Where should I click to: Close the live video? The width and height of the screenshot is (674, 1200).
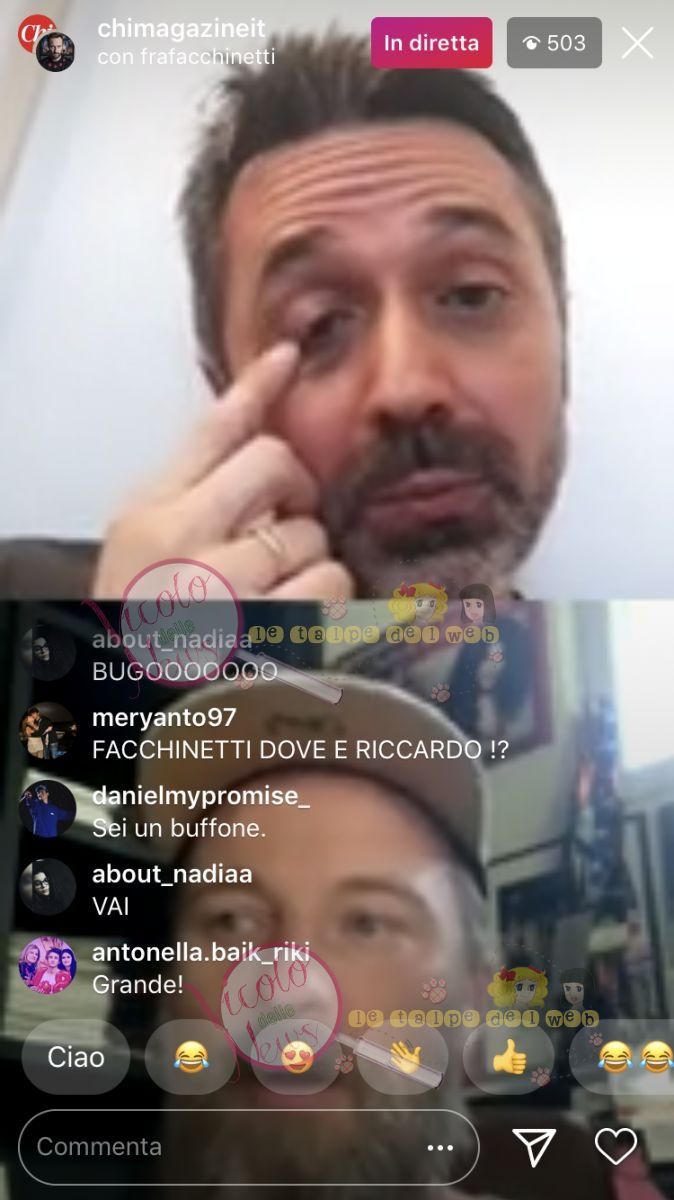[x=637, y=43]
